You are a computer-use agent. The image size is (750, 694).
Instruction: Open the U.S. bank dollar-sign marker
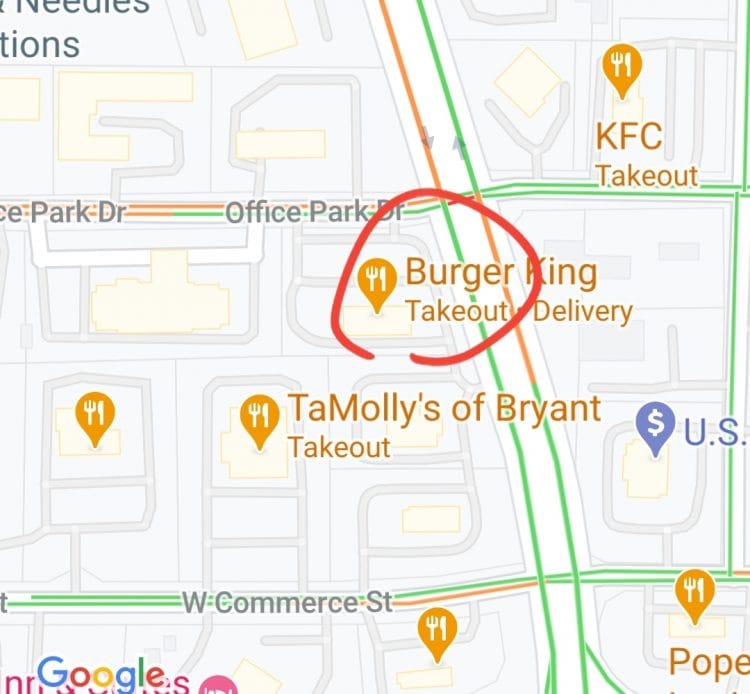pyautogui.click(x=656, y=427)
